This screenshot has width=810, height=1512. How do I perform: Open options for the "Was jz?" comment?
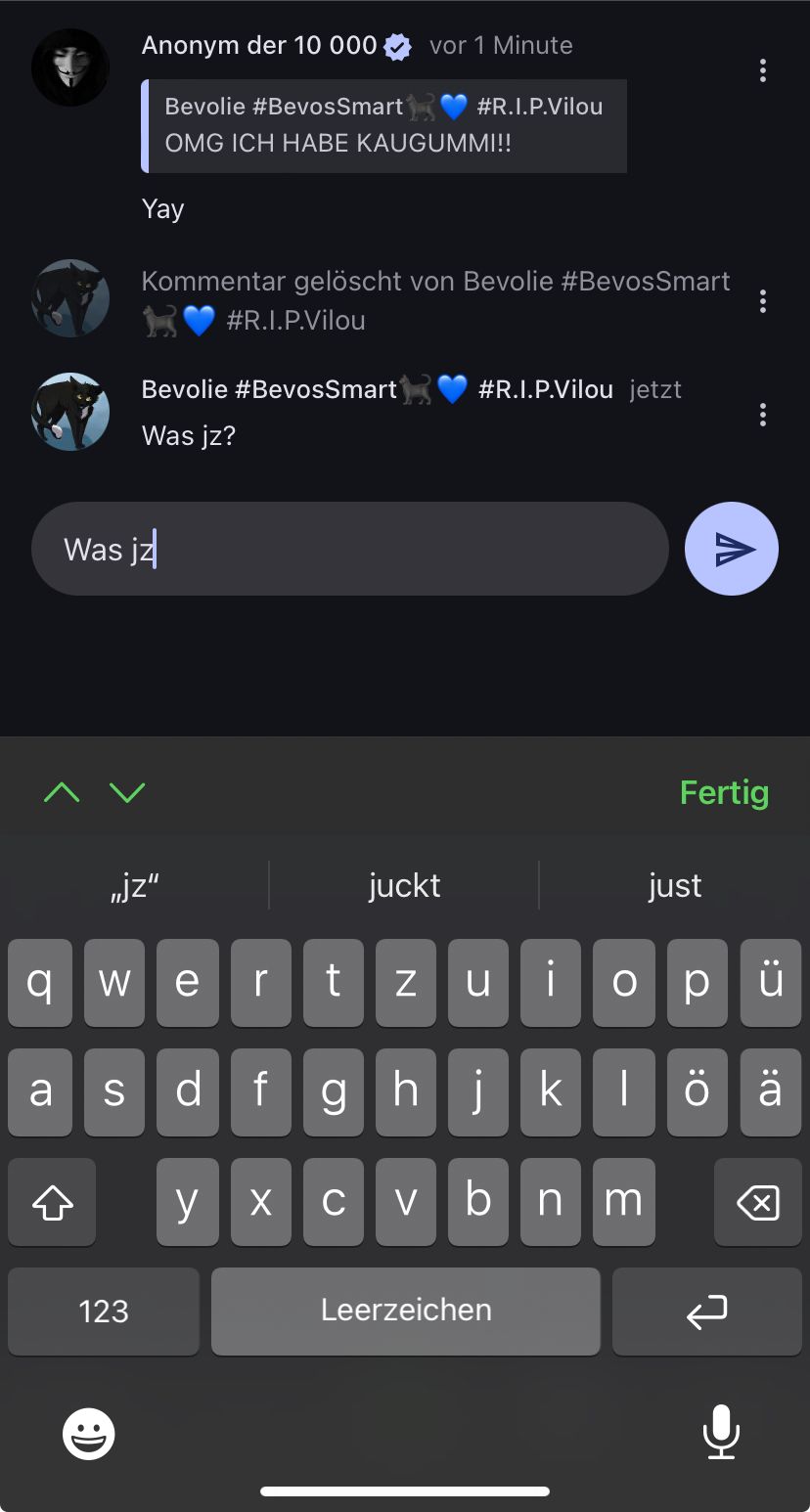pos(762,416)
